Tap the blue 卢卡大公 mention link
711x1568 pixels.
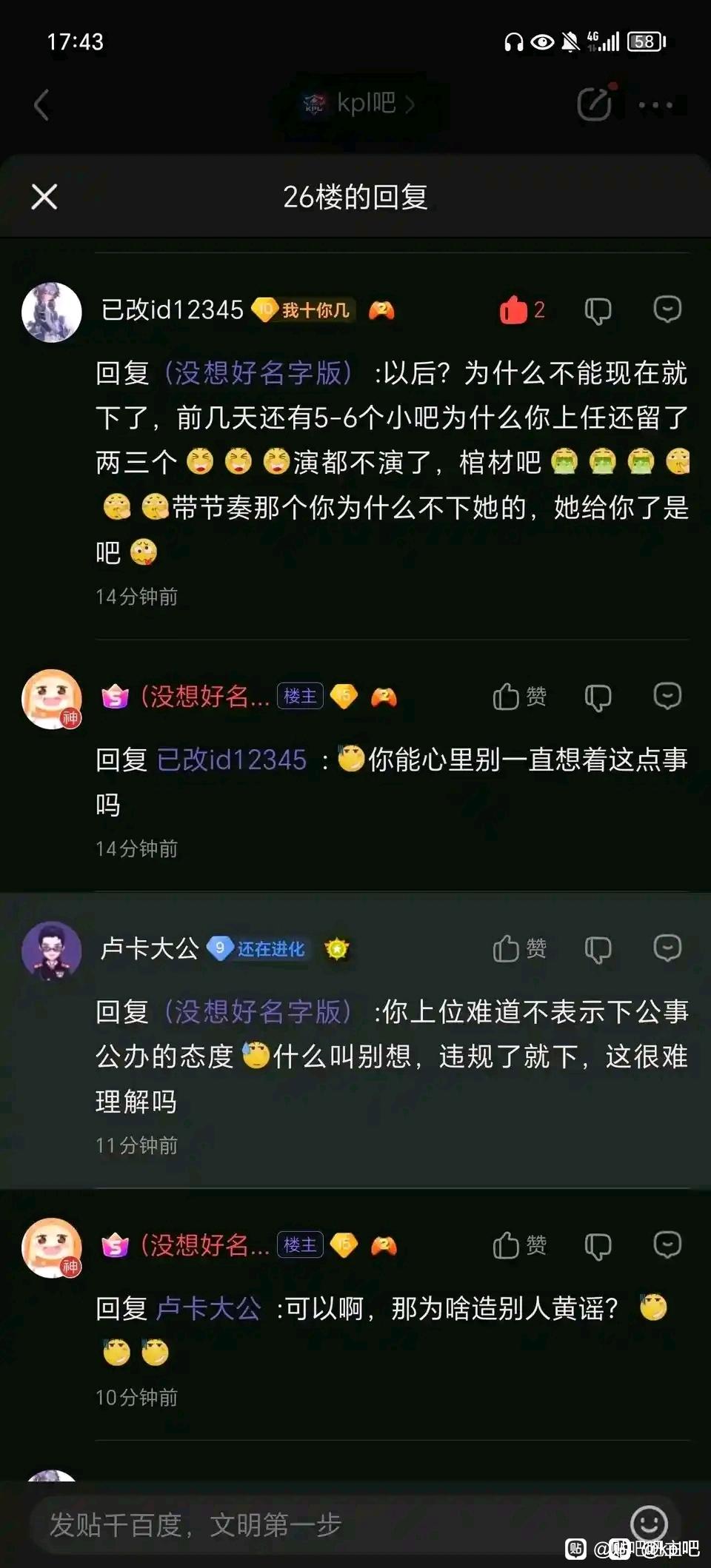(208, 1309)
